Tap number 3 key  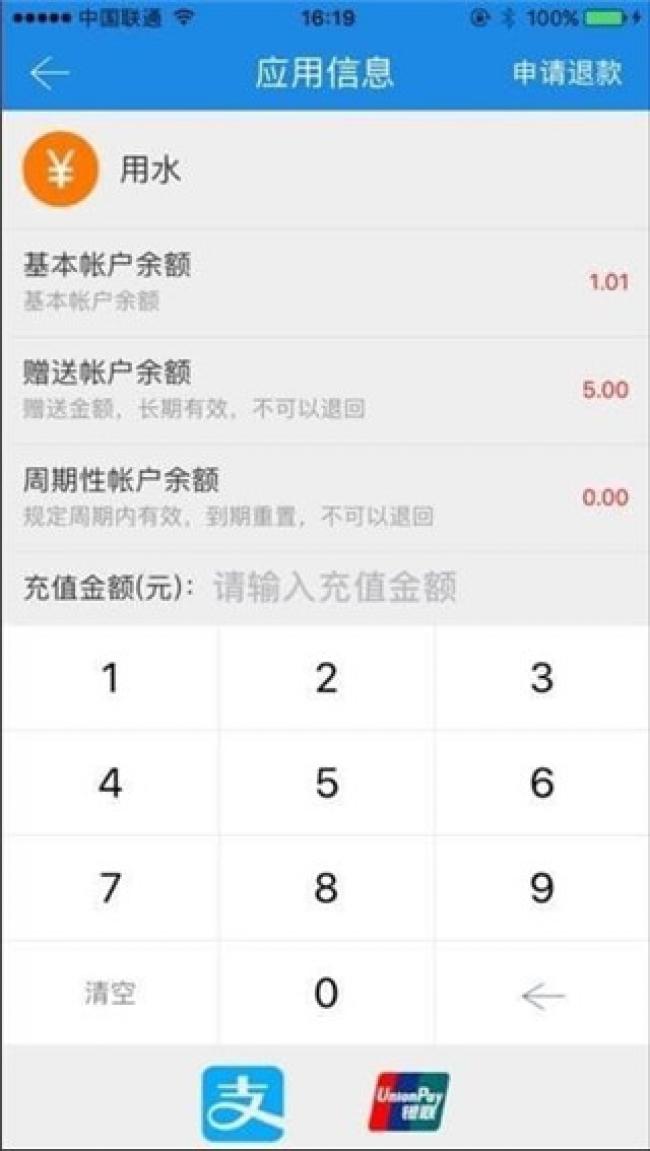click(x=542, y=678)
